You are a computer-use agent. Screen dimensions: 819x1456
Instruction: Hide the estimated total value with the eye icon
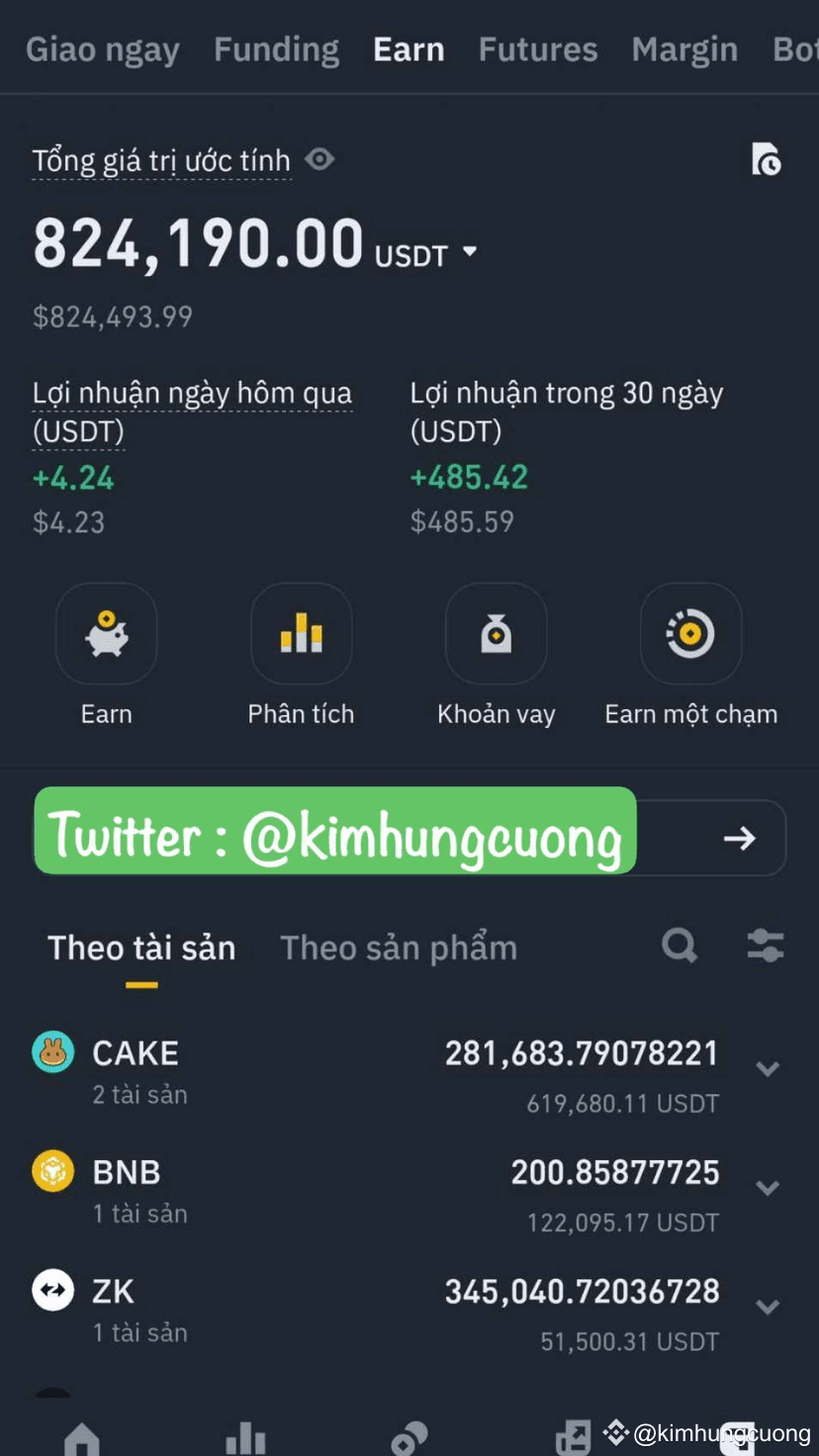[x=319, y=159]
